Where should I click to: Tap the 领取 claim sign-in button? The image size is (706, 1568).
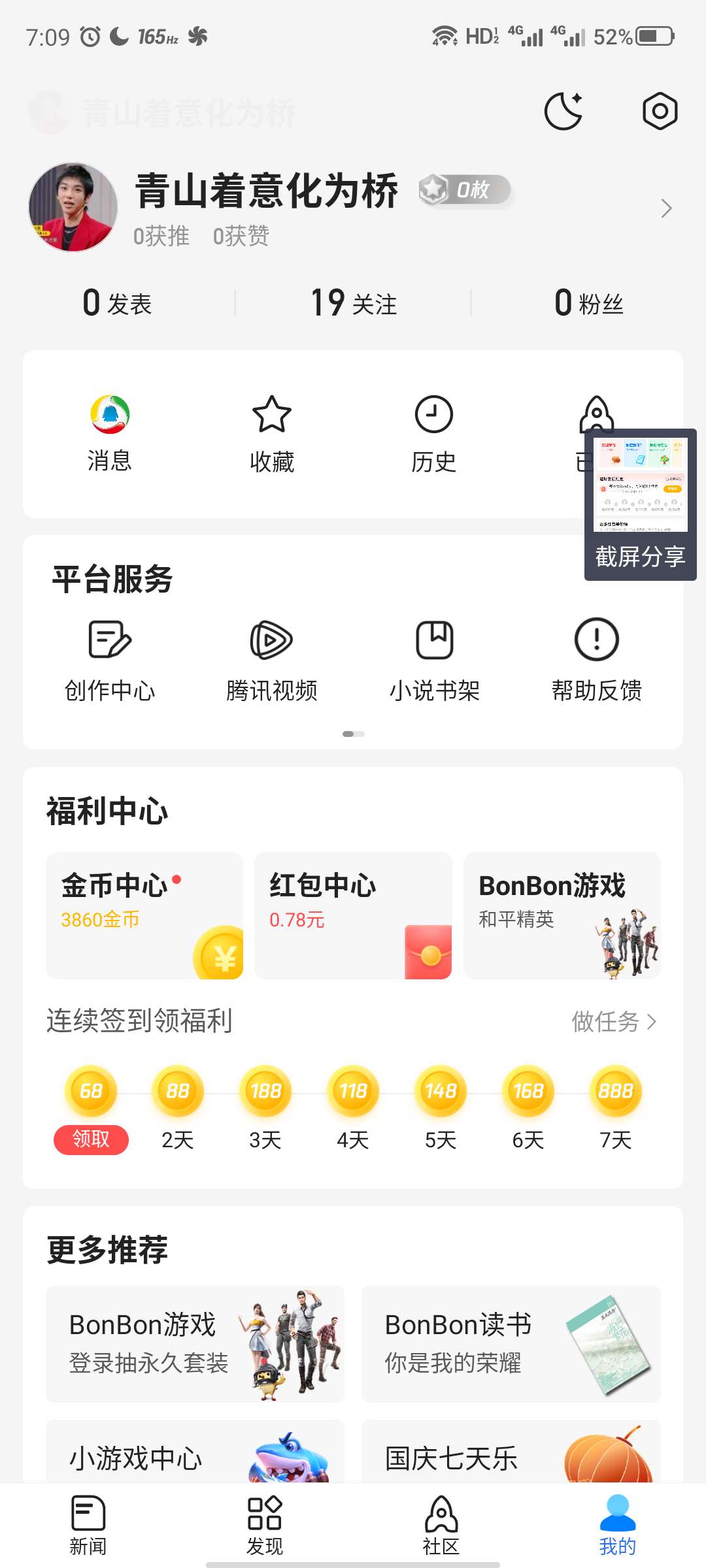pos(91,1140)
